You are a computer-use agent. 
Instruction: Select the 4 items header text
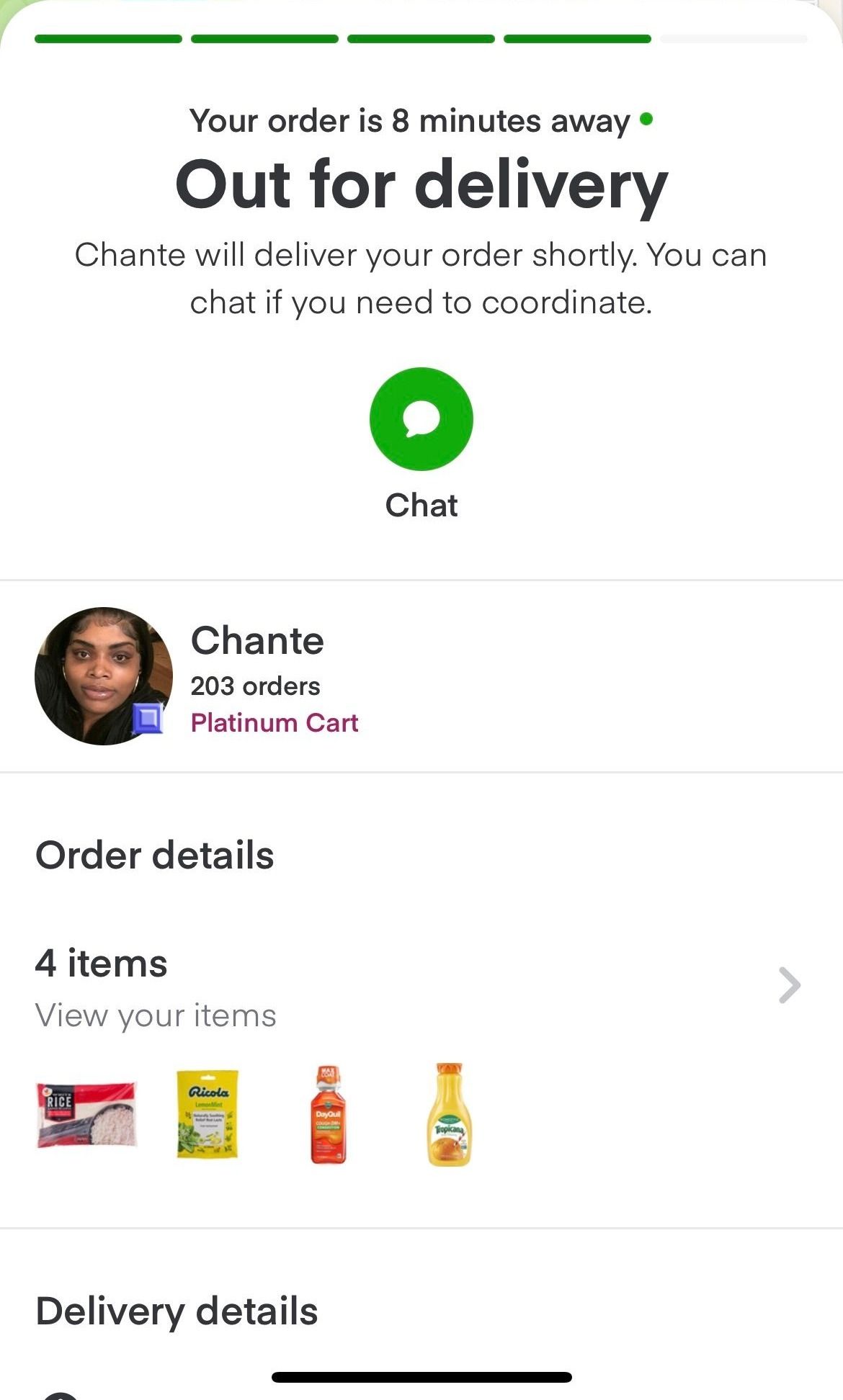(x=101, y=961)
